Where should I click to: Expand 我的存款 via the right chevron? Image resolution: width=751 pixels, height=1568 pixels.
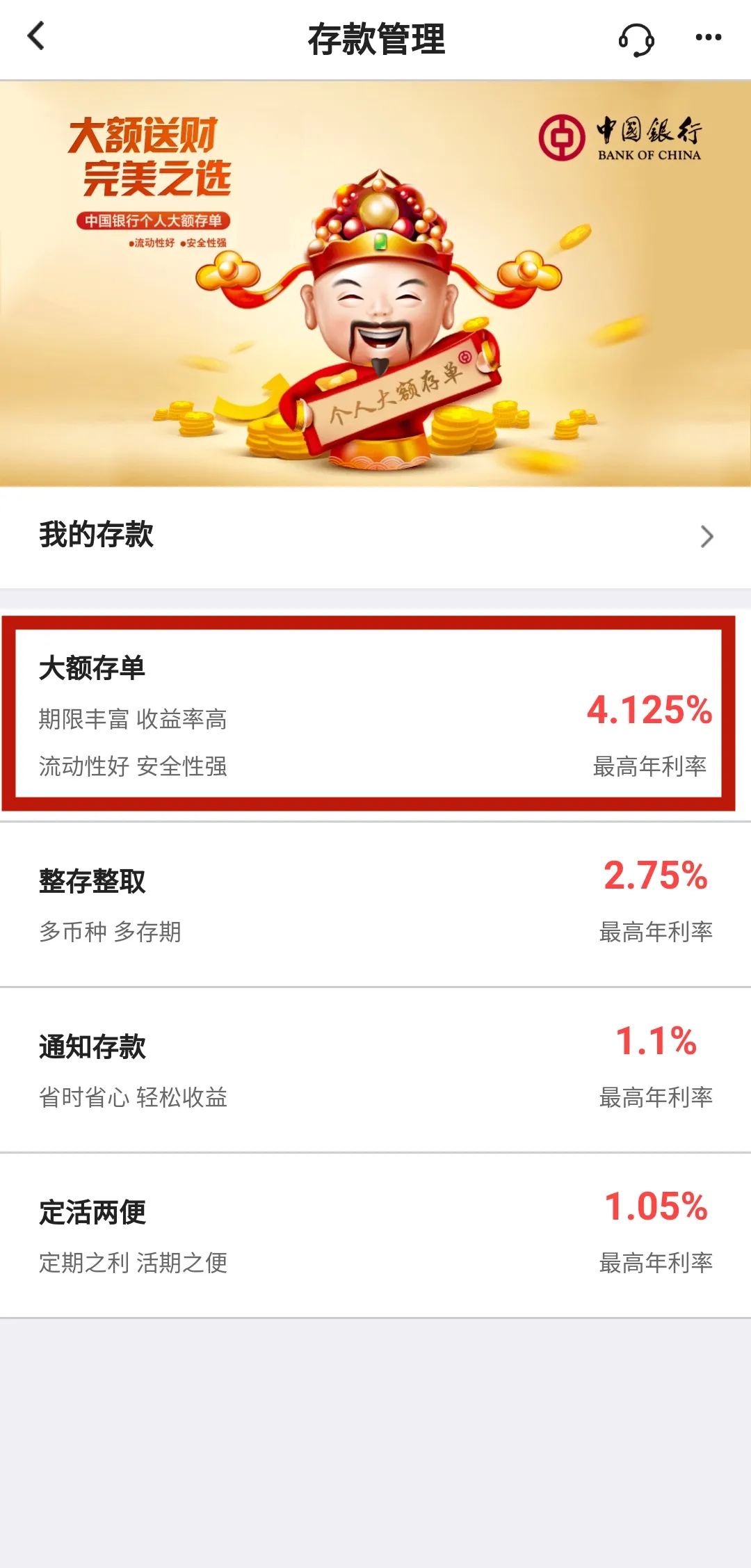click(708, 538)
